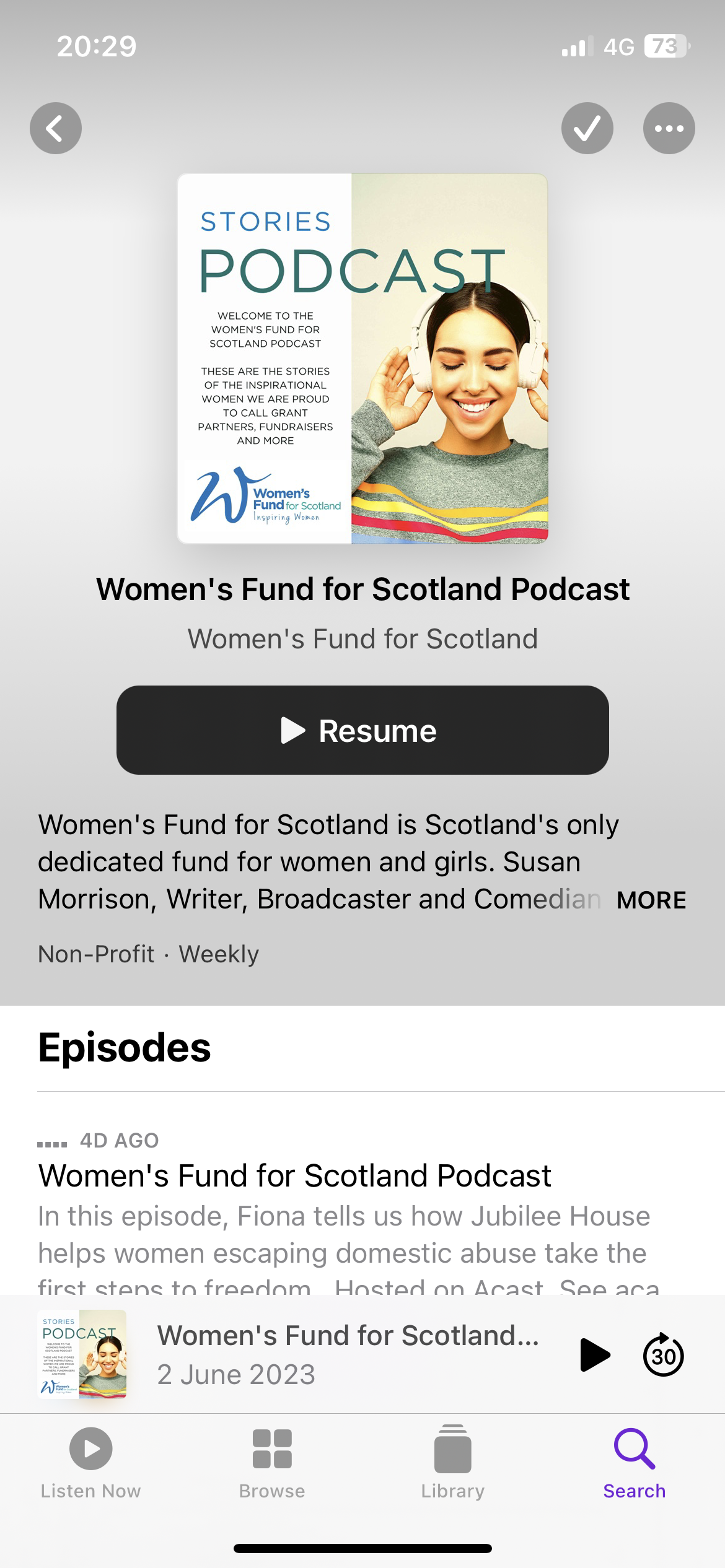This screenshot has height=1568, width=725.
Task: Tap the Resume button
Action: coord(362,730)
